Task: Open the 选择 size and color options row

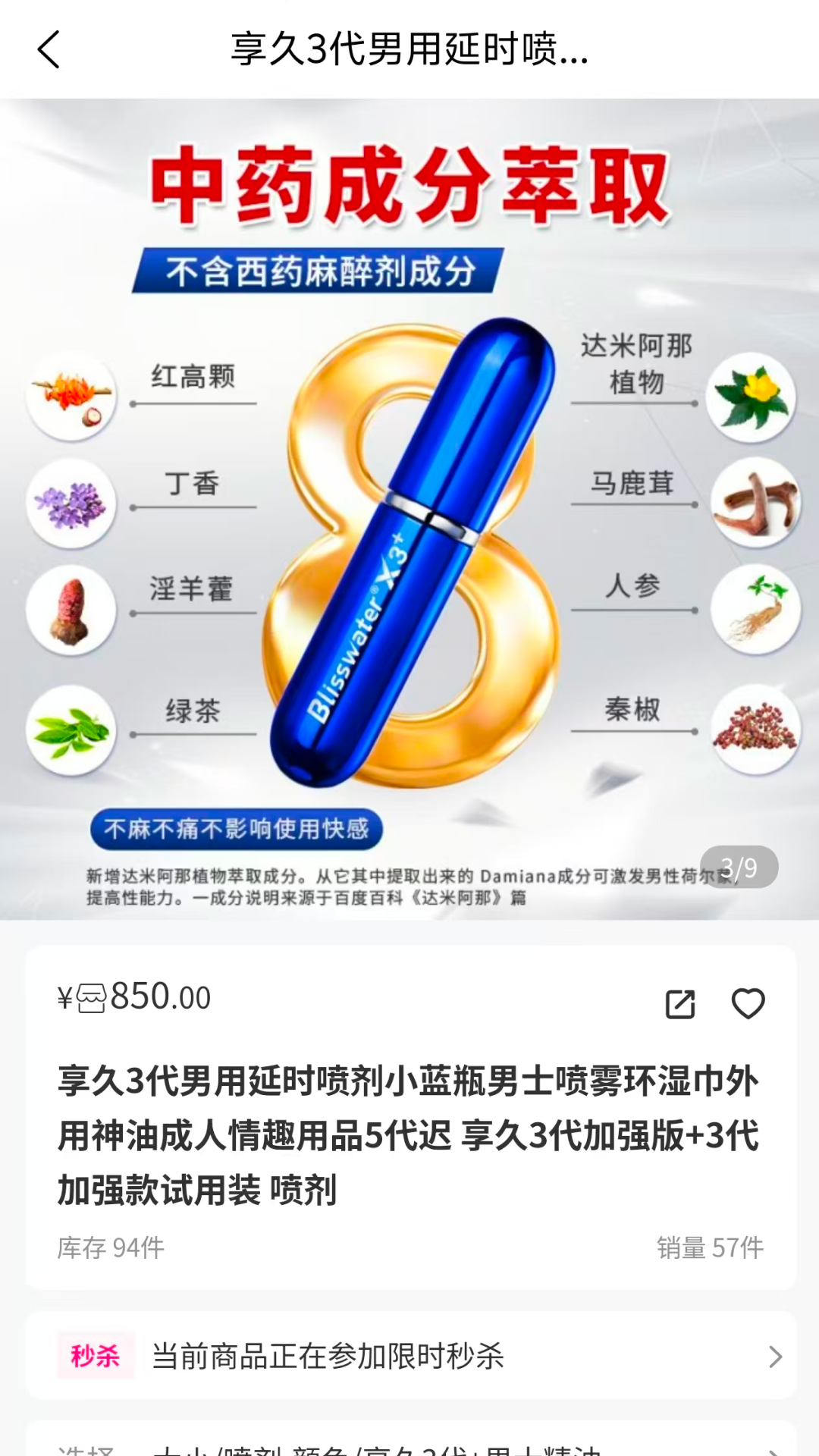Action: pyautogui.click(x=411, y=1447)
